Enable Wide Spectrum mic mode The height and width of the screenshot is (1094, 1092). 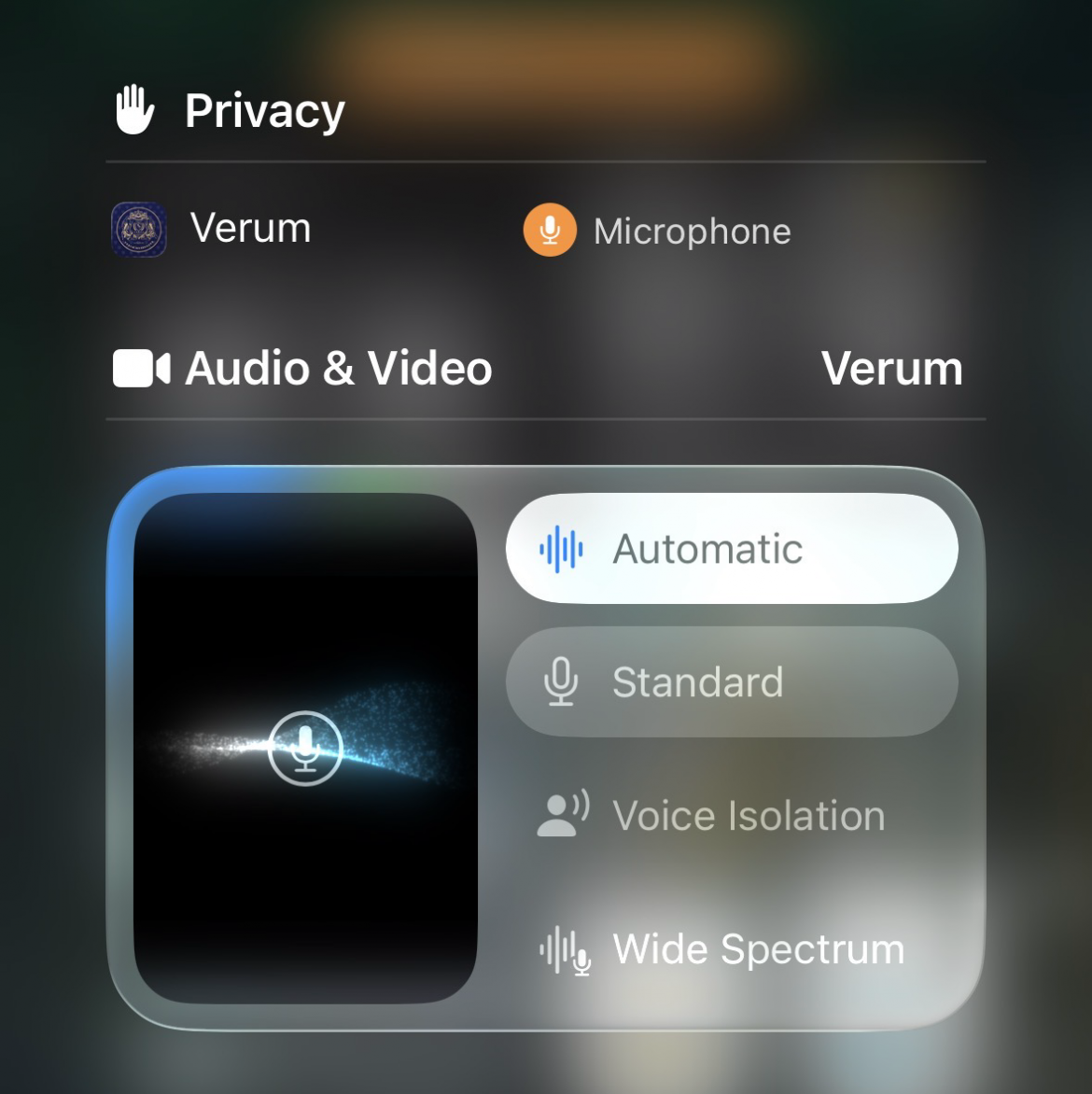pos(731,949)
